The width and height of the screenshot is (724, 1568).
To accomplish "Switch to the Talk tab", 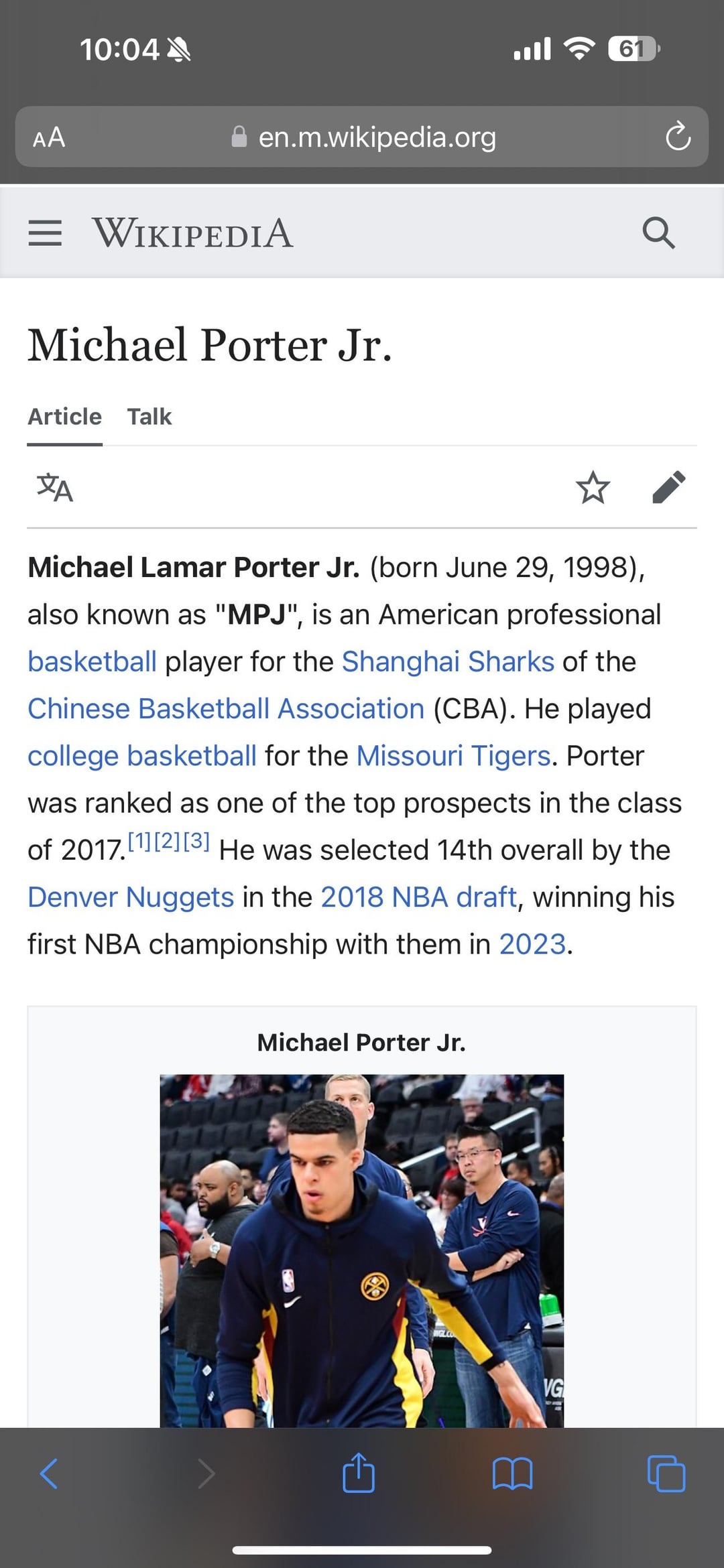I will [149, 417].
